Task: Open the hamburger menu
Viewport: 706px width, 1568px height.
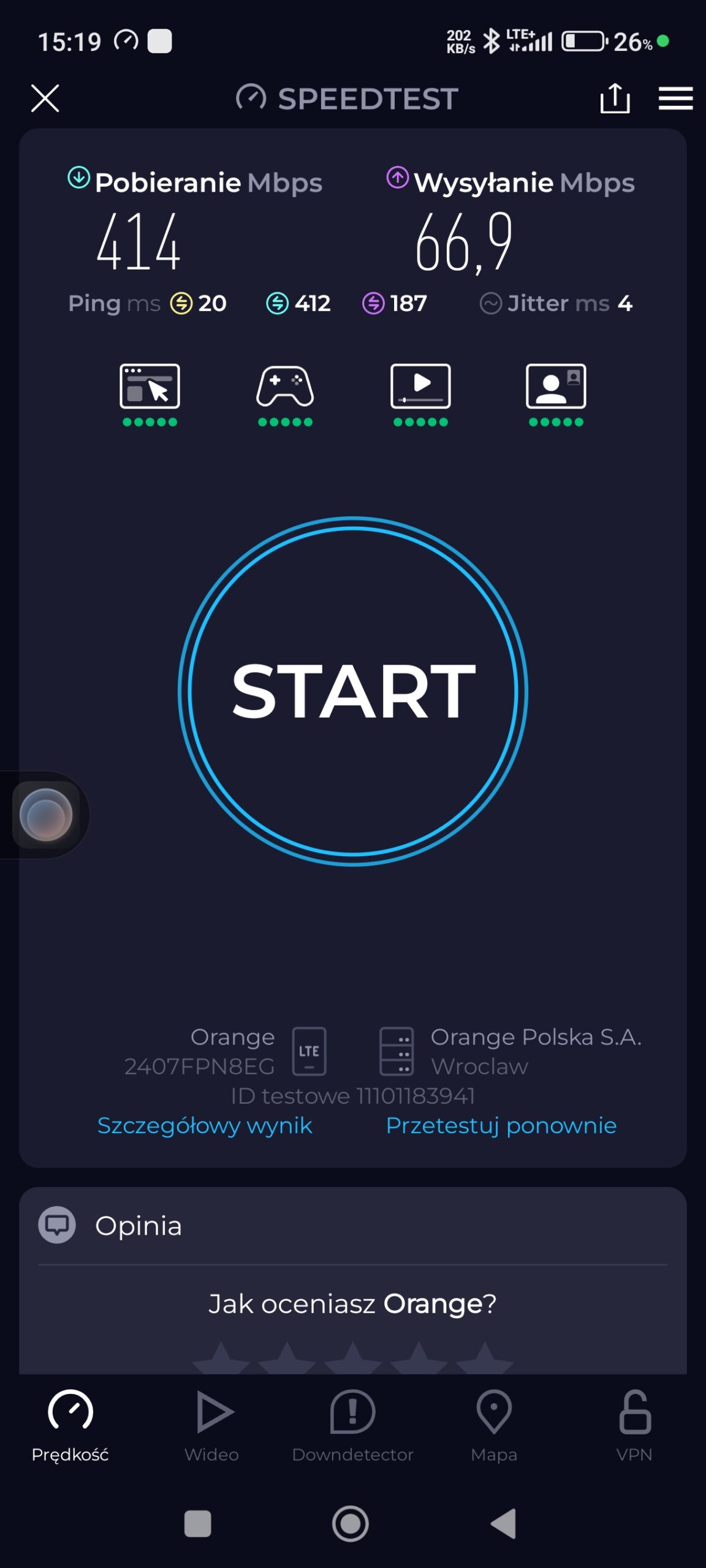Action: point(675,98)
